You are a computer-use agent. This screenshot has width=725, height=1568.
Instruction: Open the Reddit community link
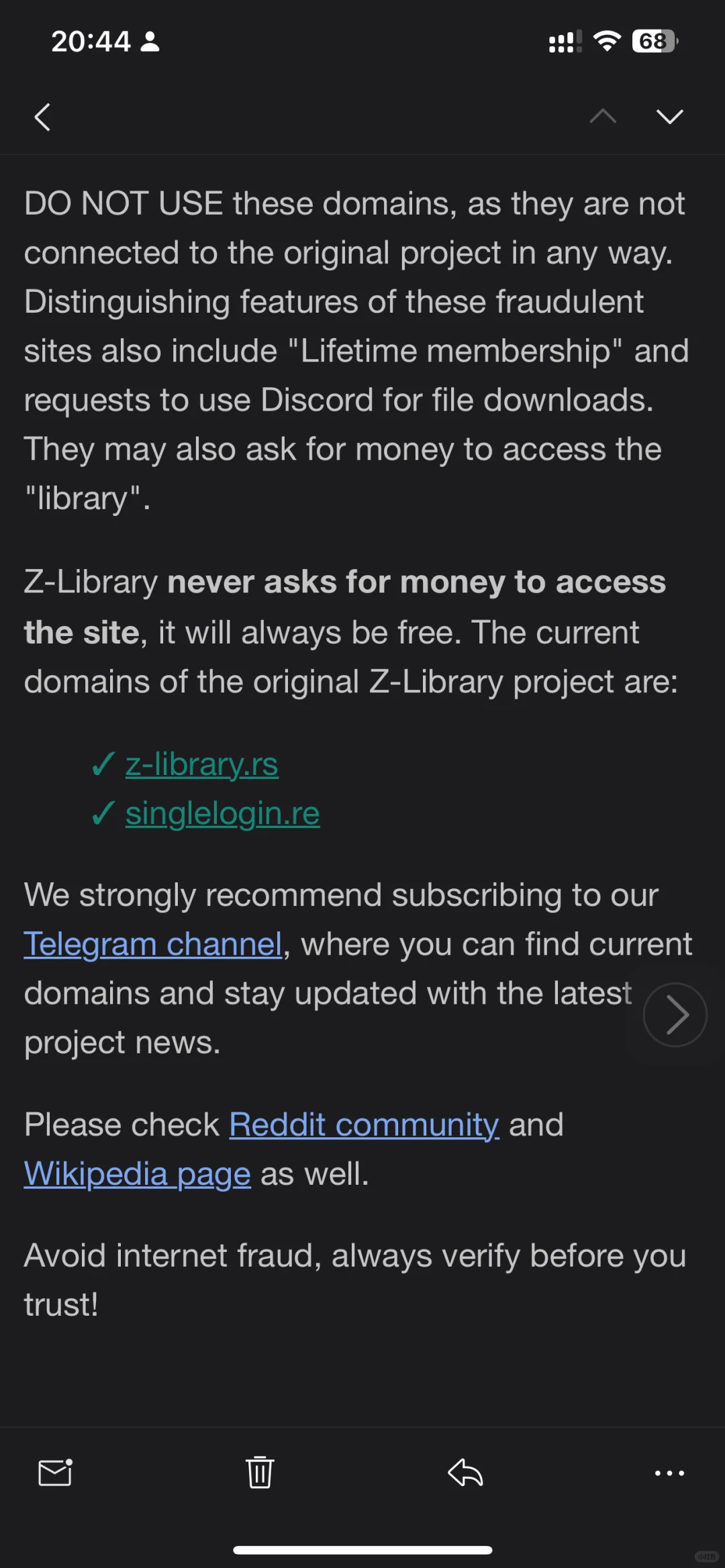tap(364, 1125)
